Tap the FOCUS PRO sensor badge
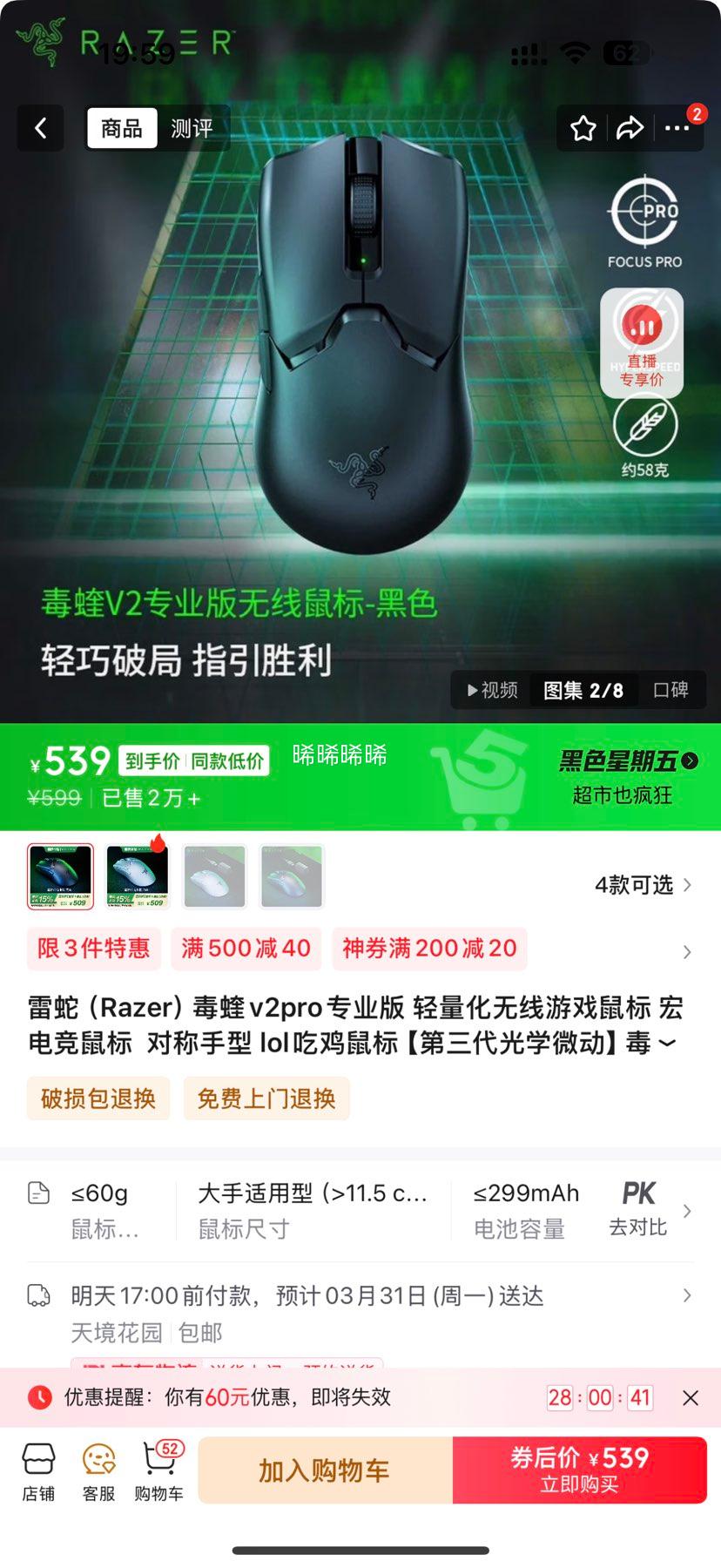The height and width of the screenshot is (1568, 721). (642, 220)
